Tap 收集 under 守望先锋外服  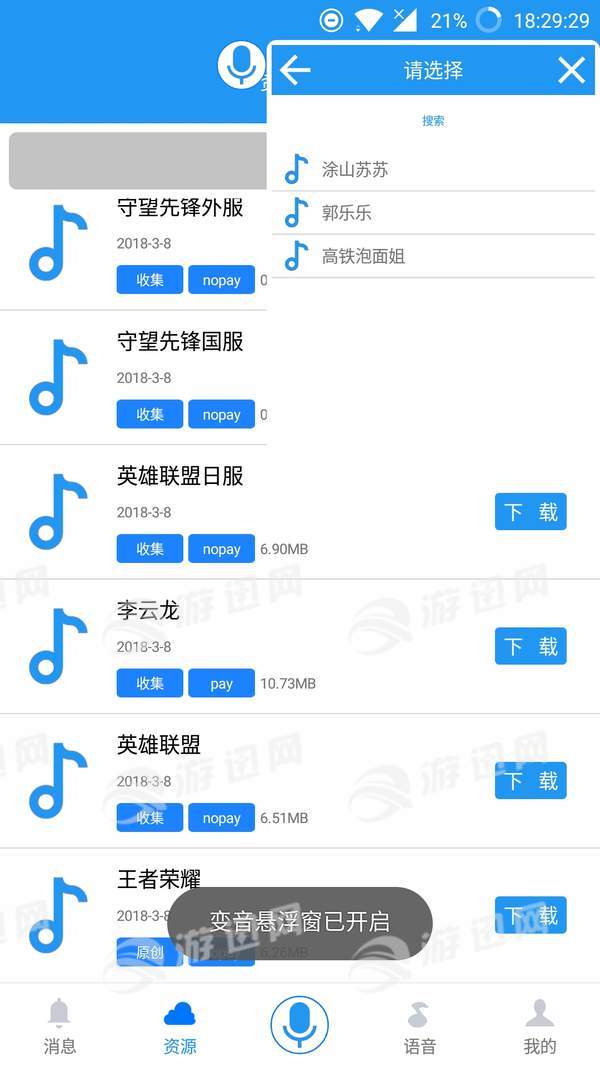(x=150, y=280)
